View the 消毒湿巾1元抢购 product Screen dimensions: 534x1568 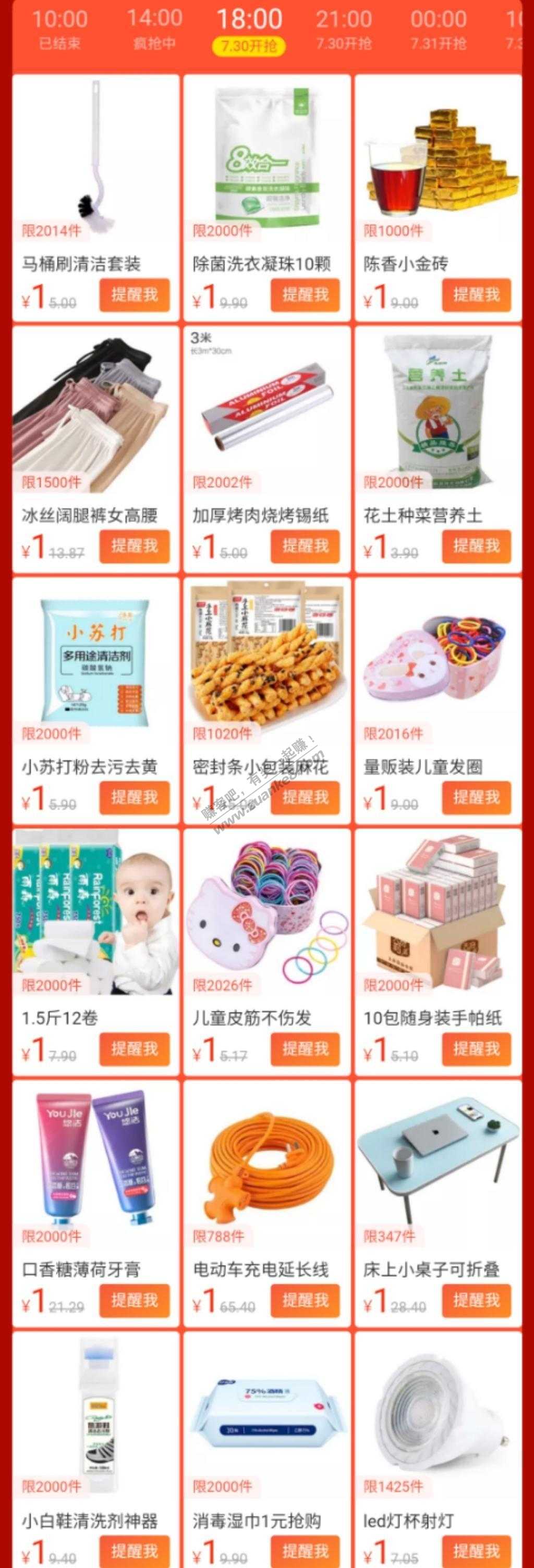point(266,1424)
